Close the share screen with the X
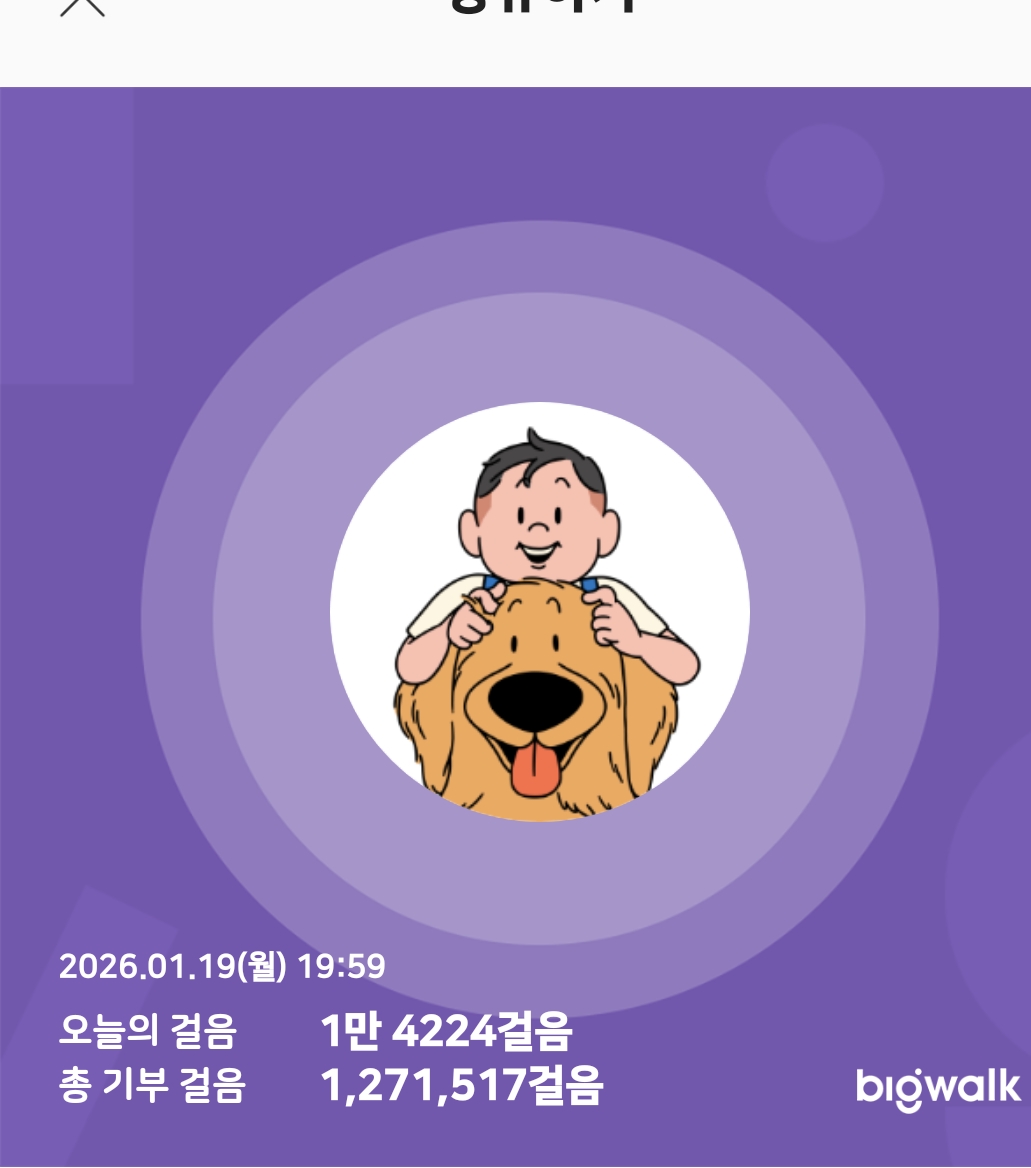This screenshot has height=1168, width=1031. pos(82,4)
